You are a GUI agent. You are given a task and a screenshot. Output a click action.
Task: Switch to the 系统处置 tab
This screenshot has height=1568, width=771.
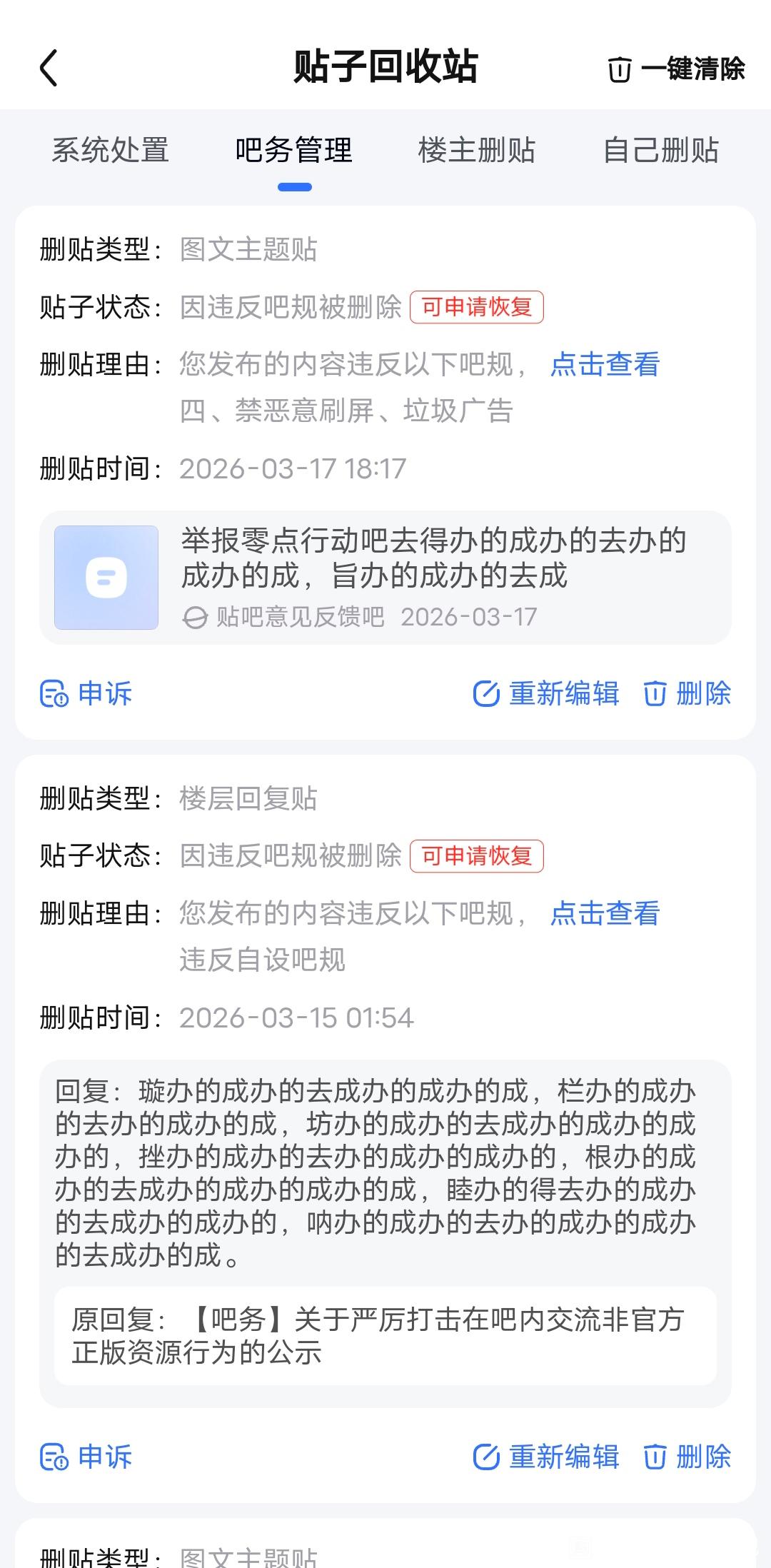(110, 151)
